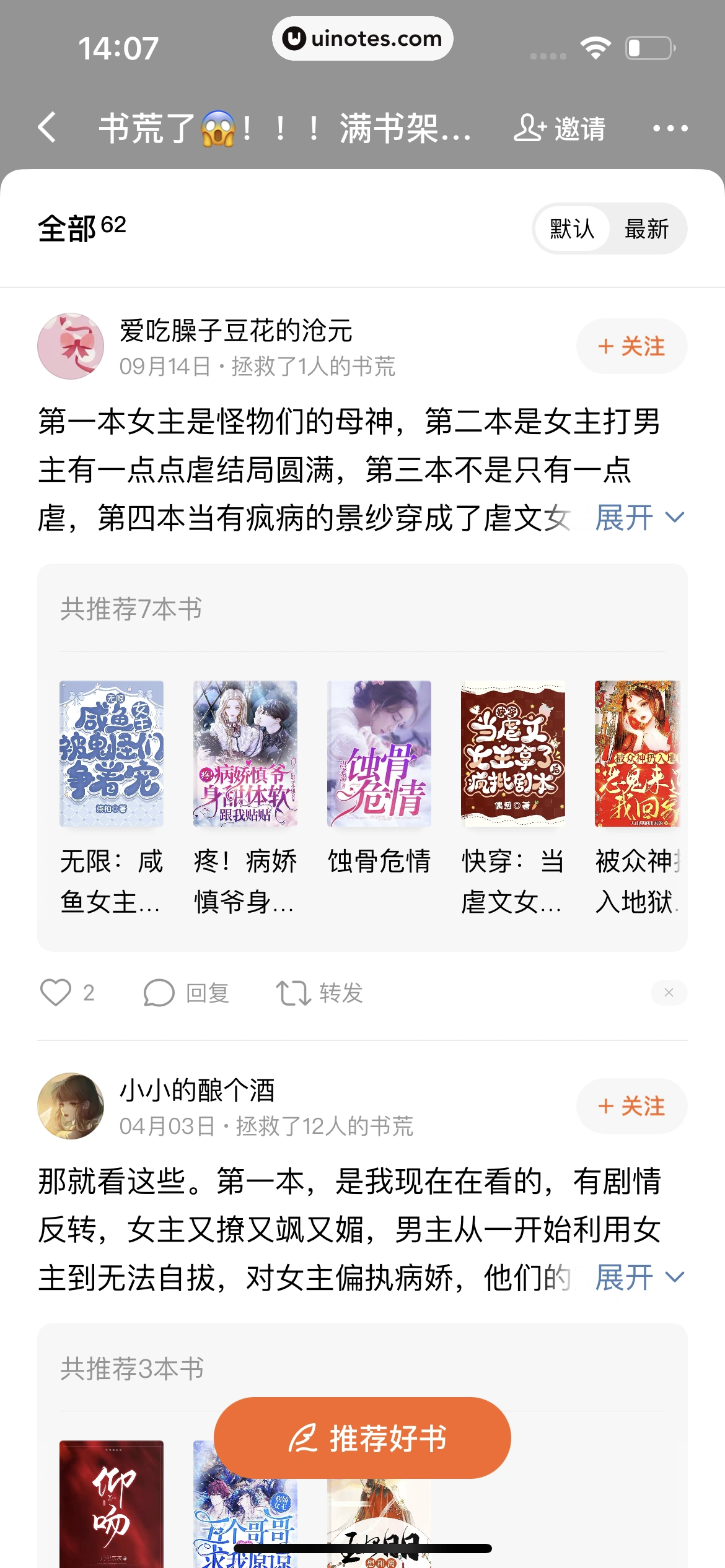
Task: Dismiss 爱吃臊子豆花的沧元's post with the X
Action: (669, 993)
